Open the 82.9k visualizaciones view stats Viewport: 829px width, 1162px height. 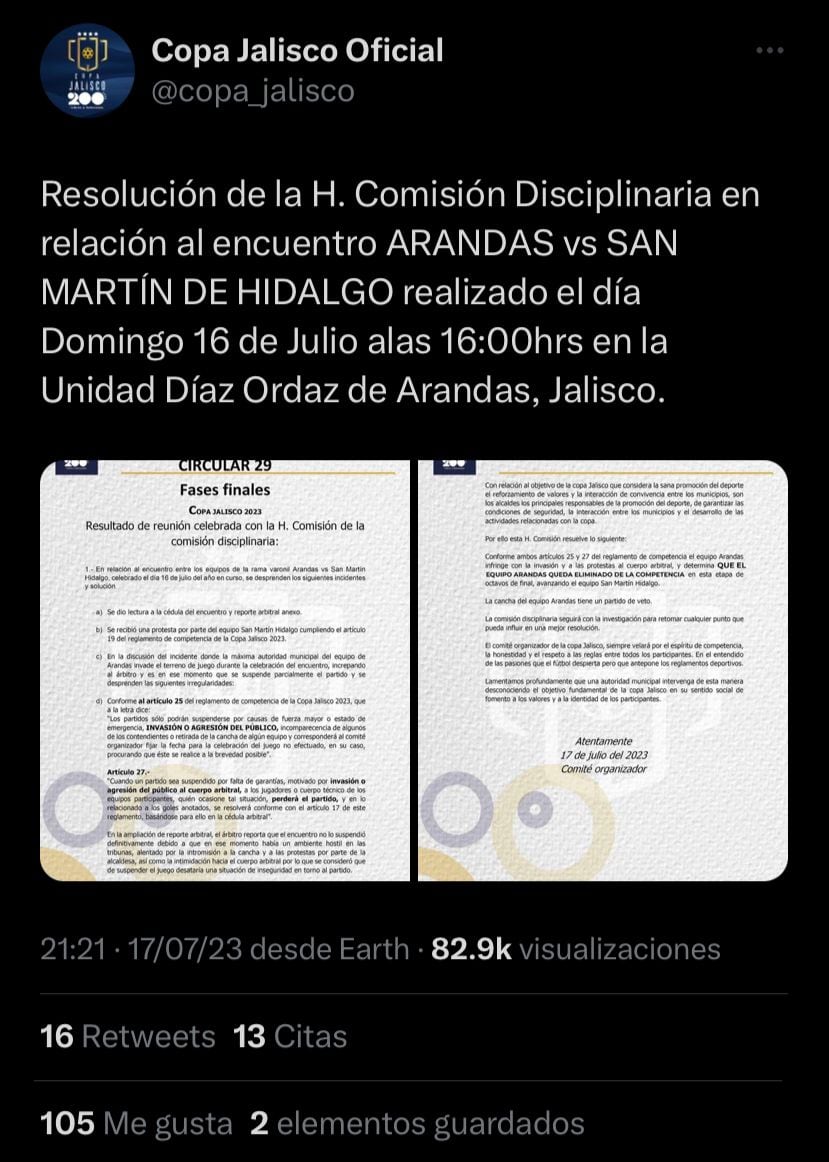[x=575, y=948]
